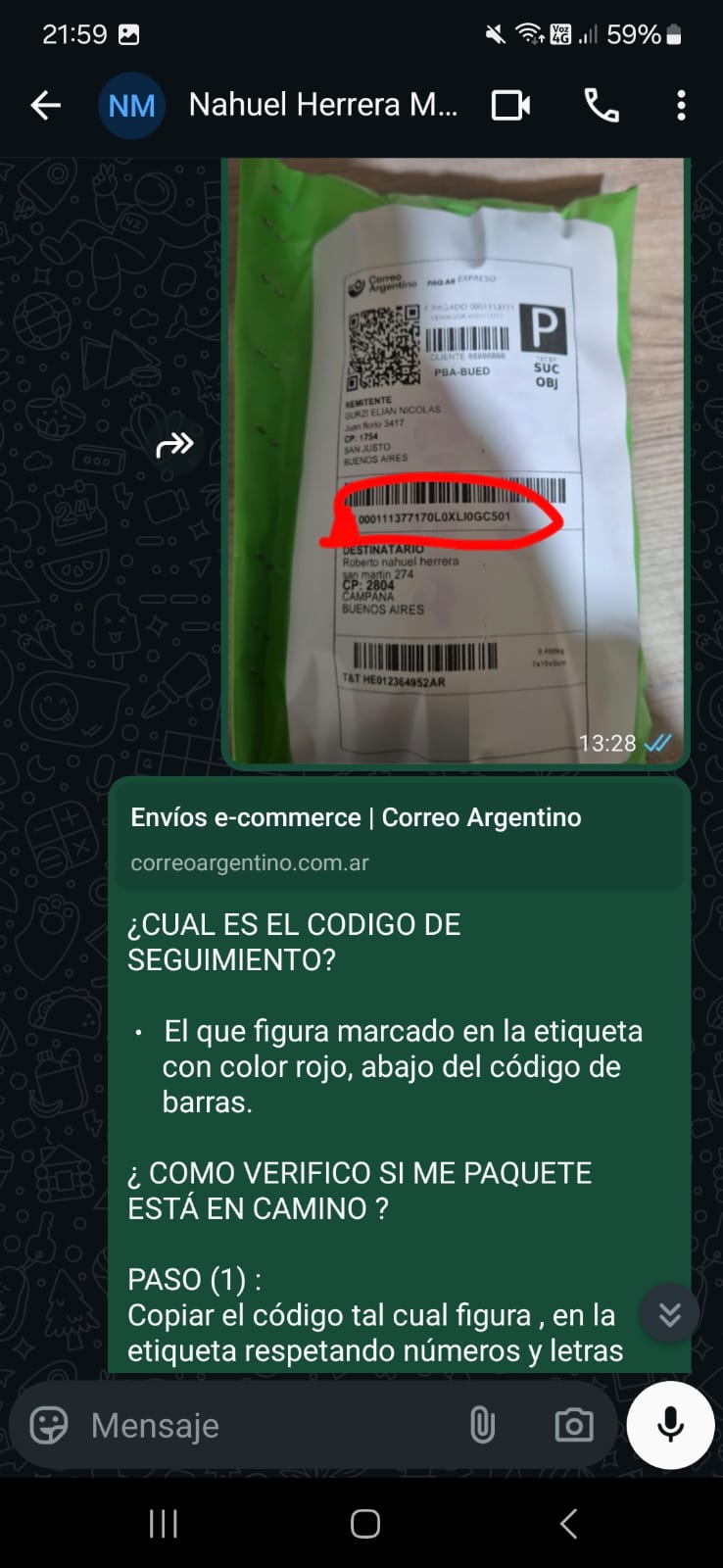
Task: Open the attachment paperclip menu
Action: [482, 1425]
